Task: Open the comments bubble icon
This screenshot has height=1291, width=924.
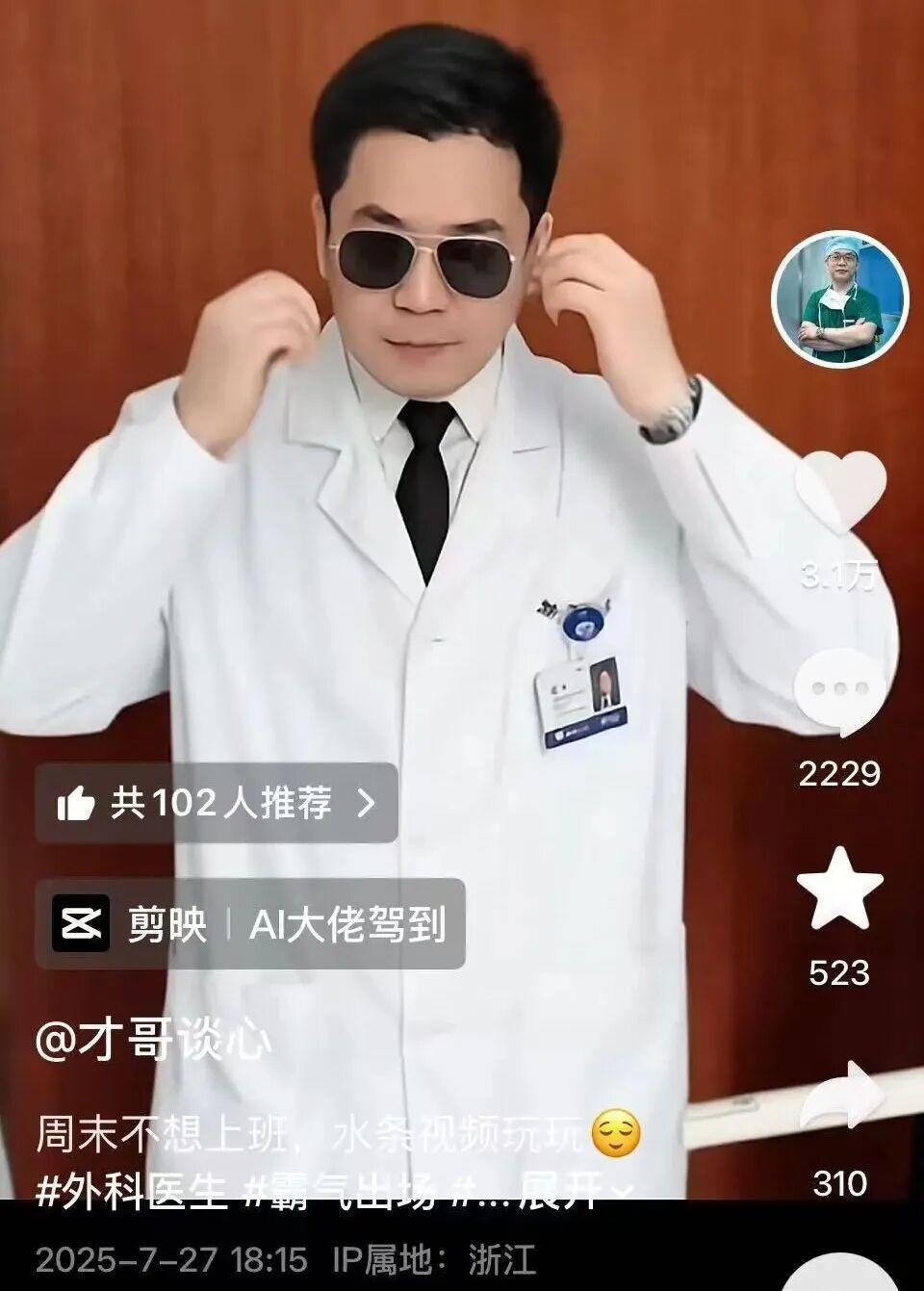Action: coord(839,685)
